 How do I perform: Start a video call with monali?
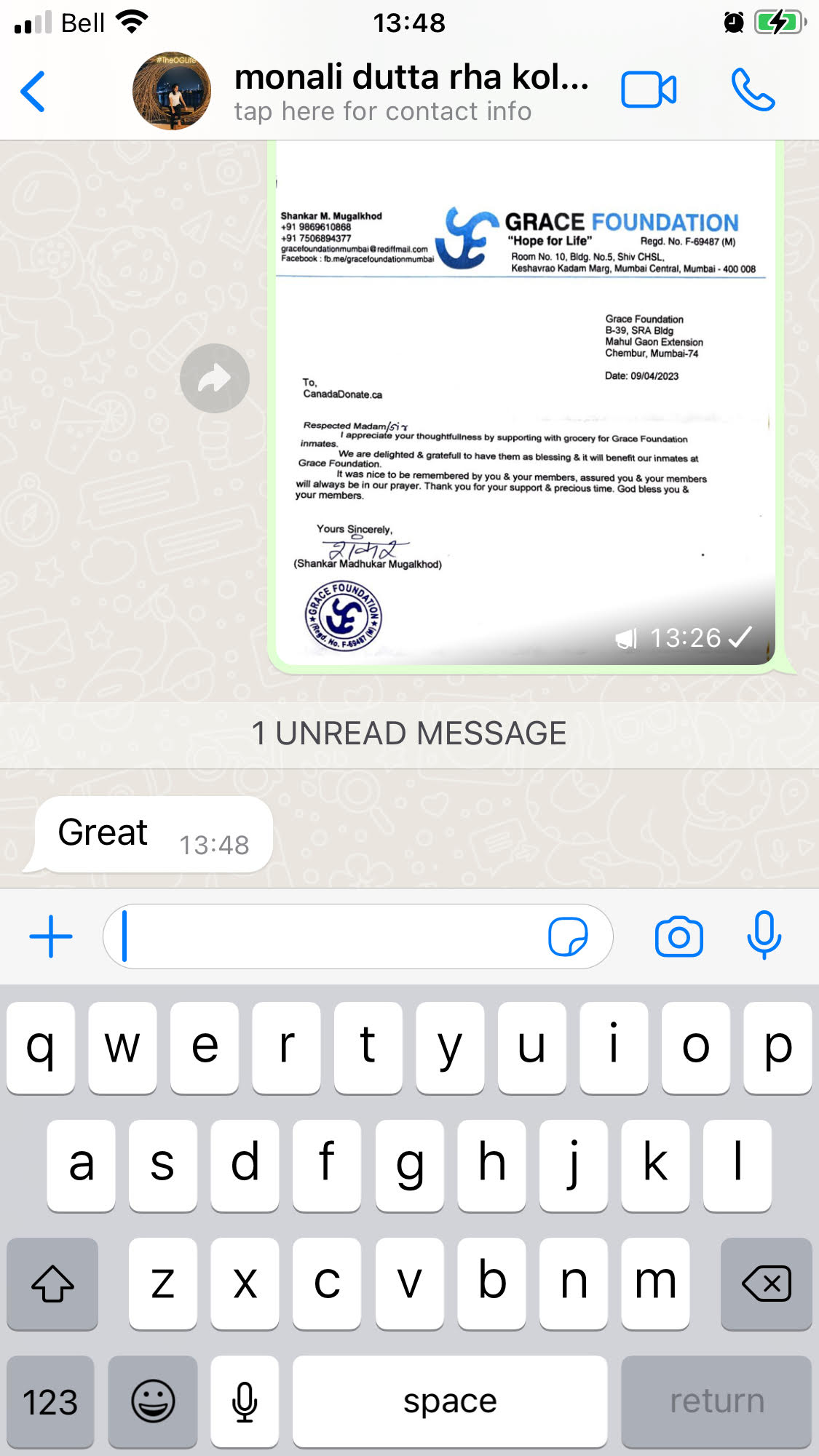pyautogui.click(x=648, y=90)
